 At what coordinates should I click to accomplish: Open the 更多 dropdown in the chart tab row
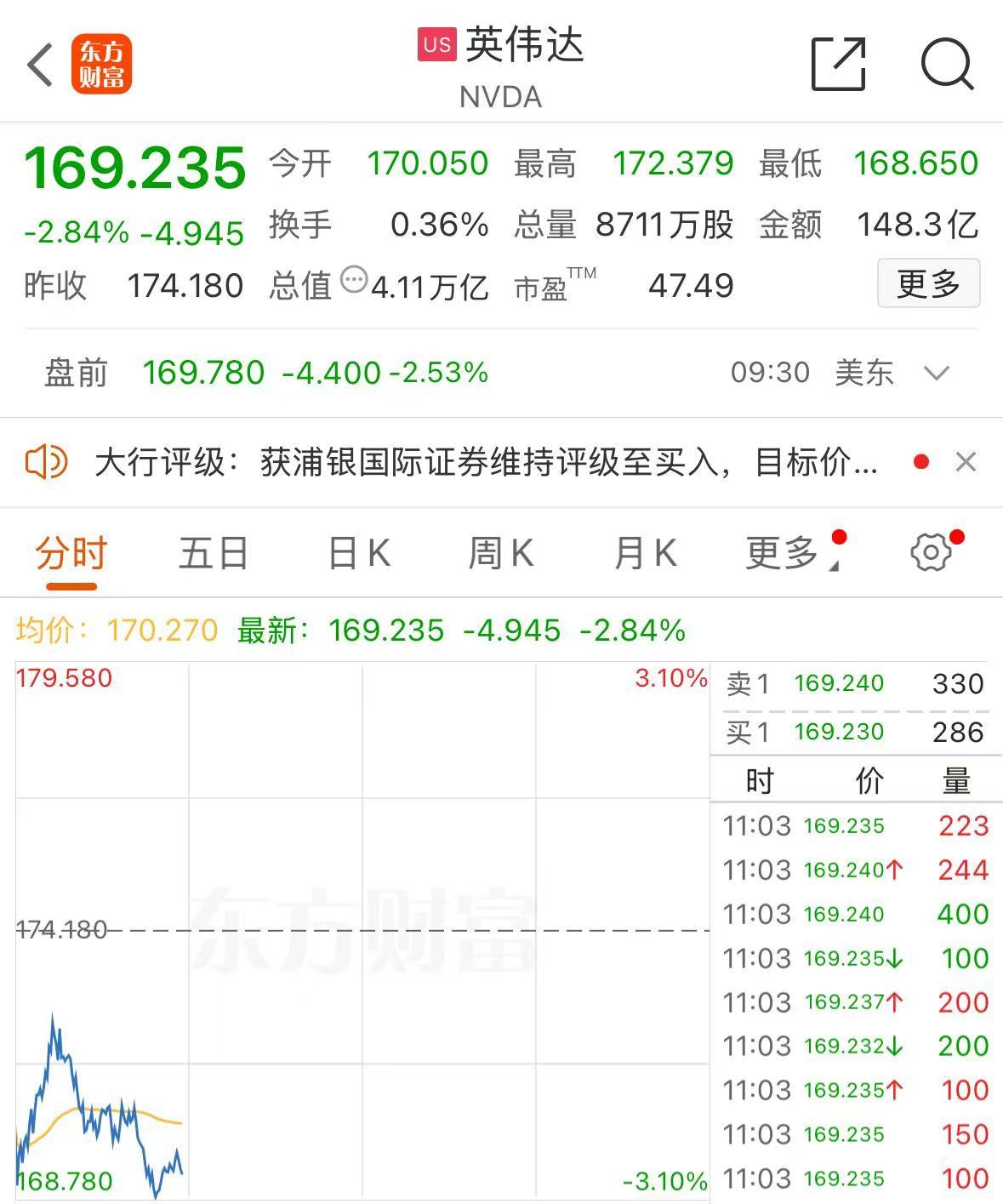(x=783, y=552)
